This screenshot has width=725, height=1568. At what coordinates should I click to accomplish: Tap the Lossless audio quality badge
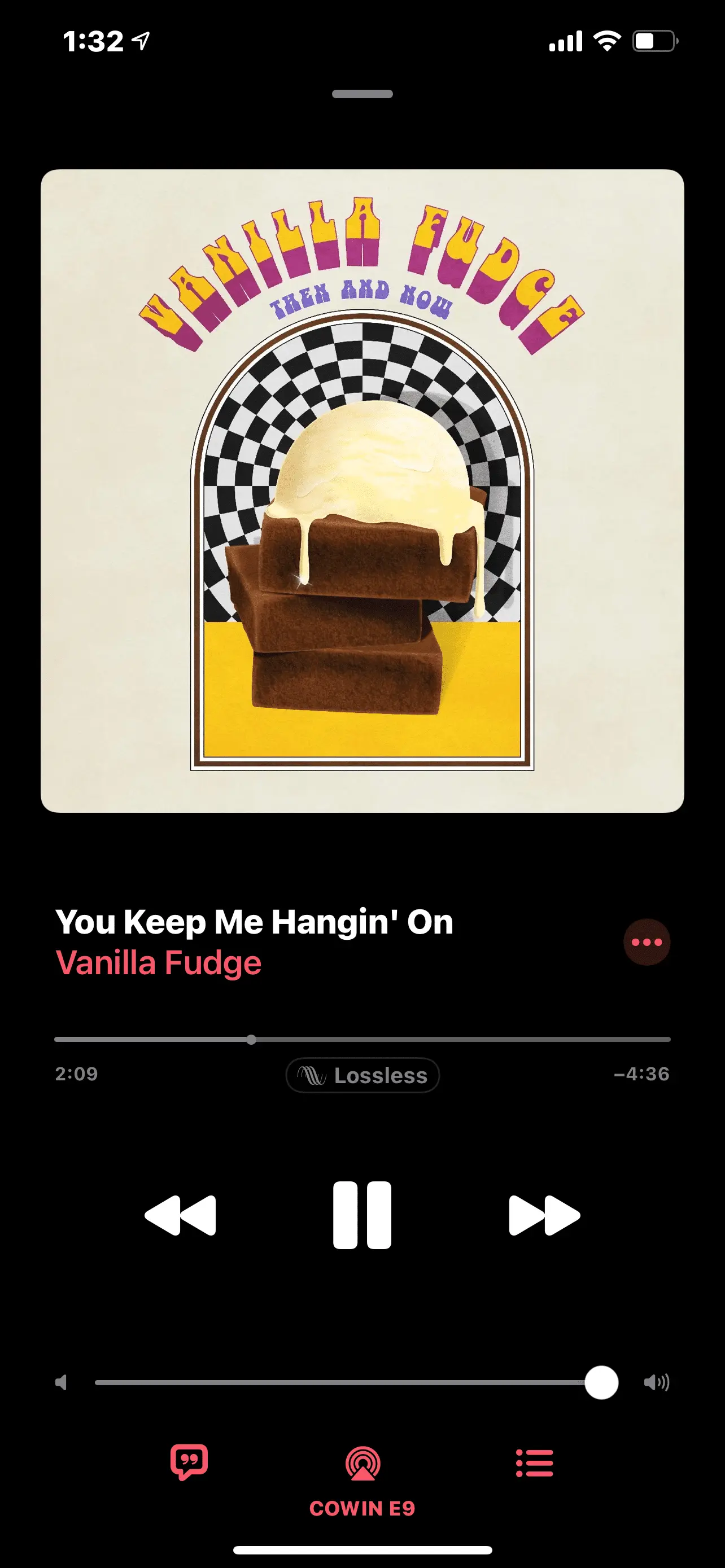(363, 1075)
